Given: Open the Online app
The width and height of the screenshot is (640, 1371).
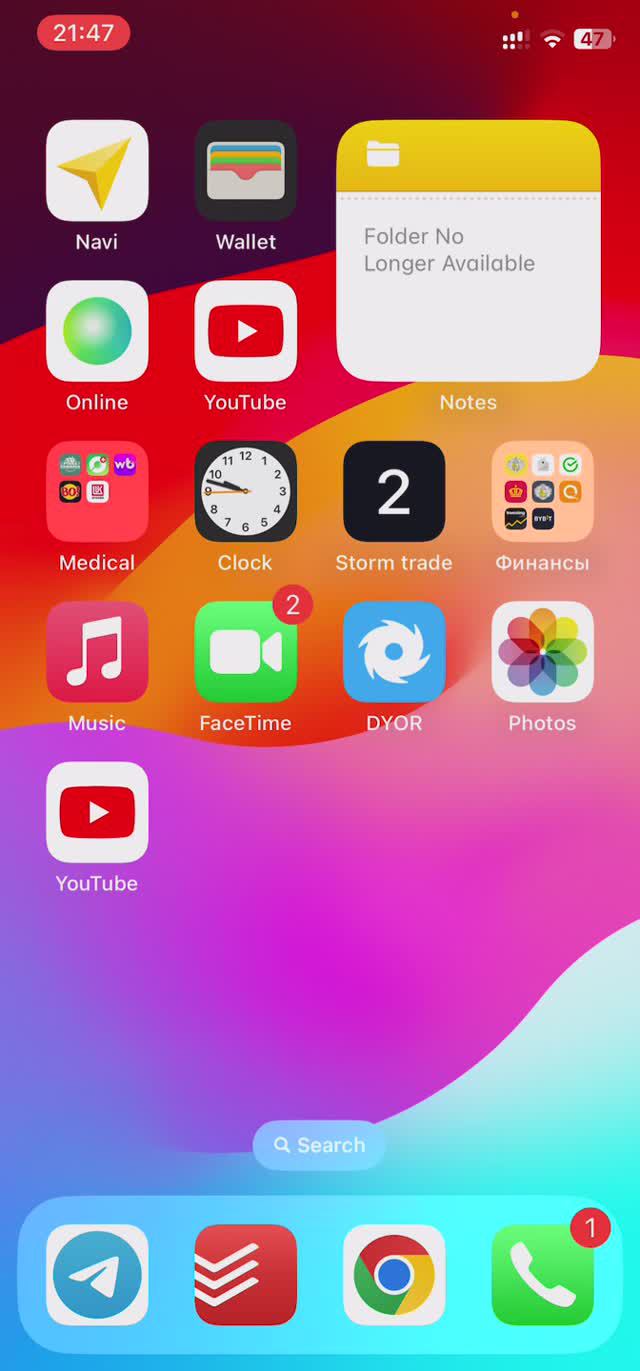Looking at the screenshot, I should [97, 331].
